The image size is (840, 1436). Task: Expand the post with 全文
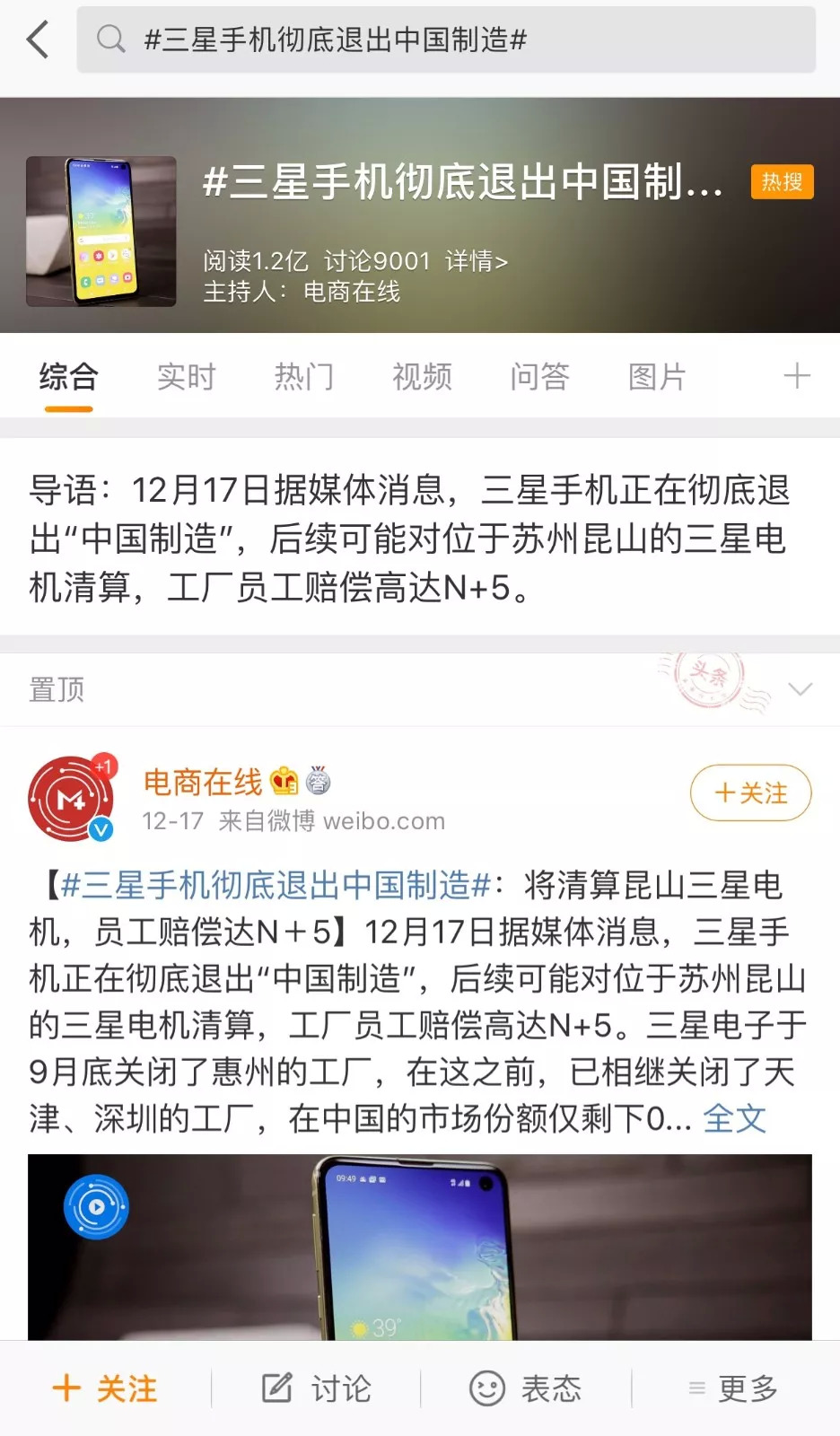734,1118
